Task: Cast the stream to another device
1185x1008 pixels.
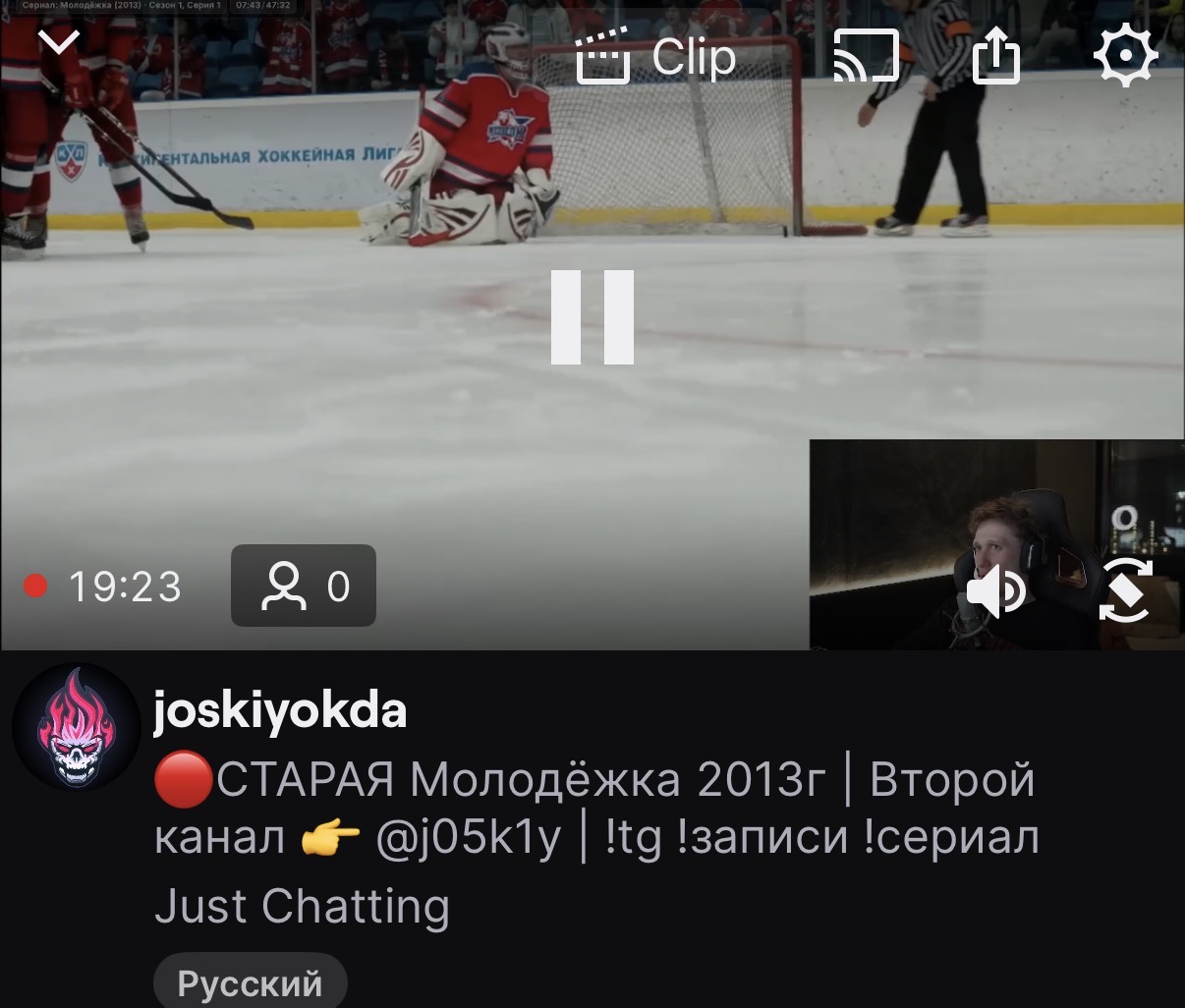Action: (866, 56)
